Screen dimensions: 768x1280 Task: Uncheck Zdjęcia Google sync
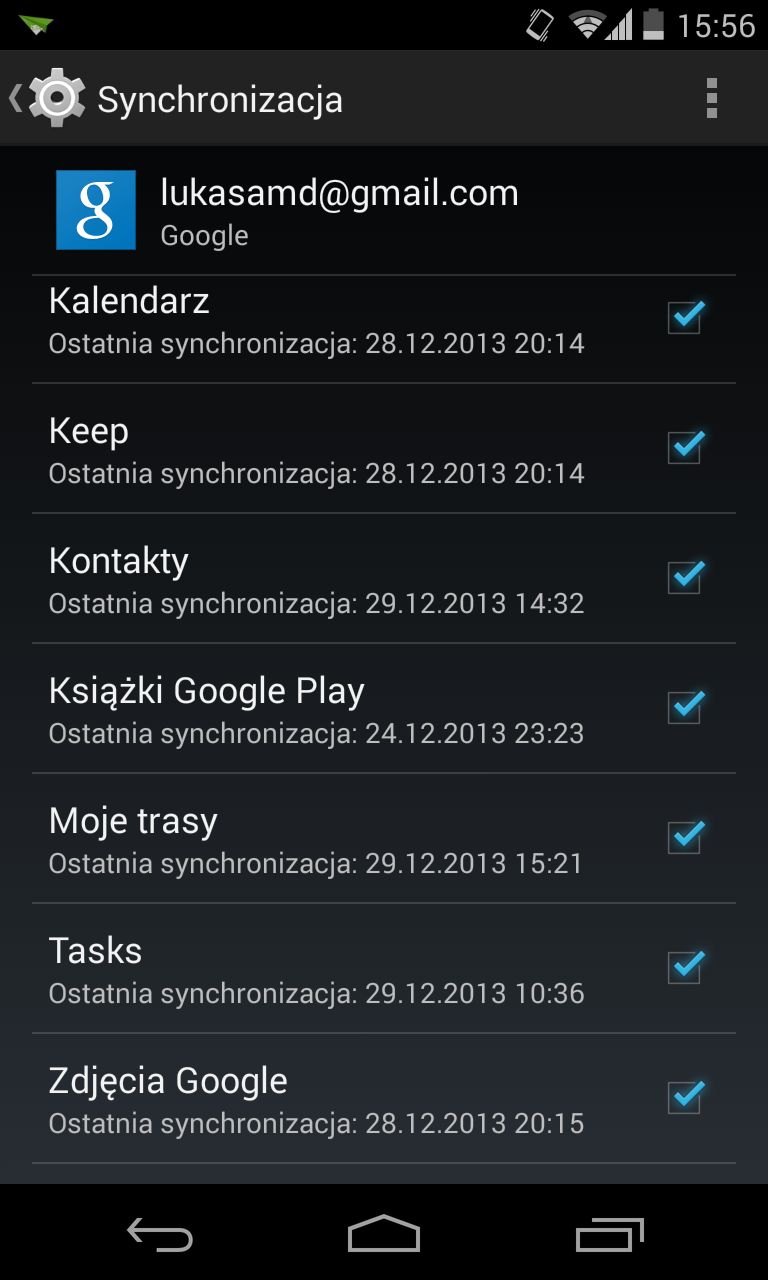click(686, 1096)
